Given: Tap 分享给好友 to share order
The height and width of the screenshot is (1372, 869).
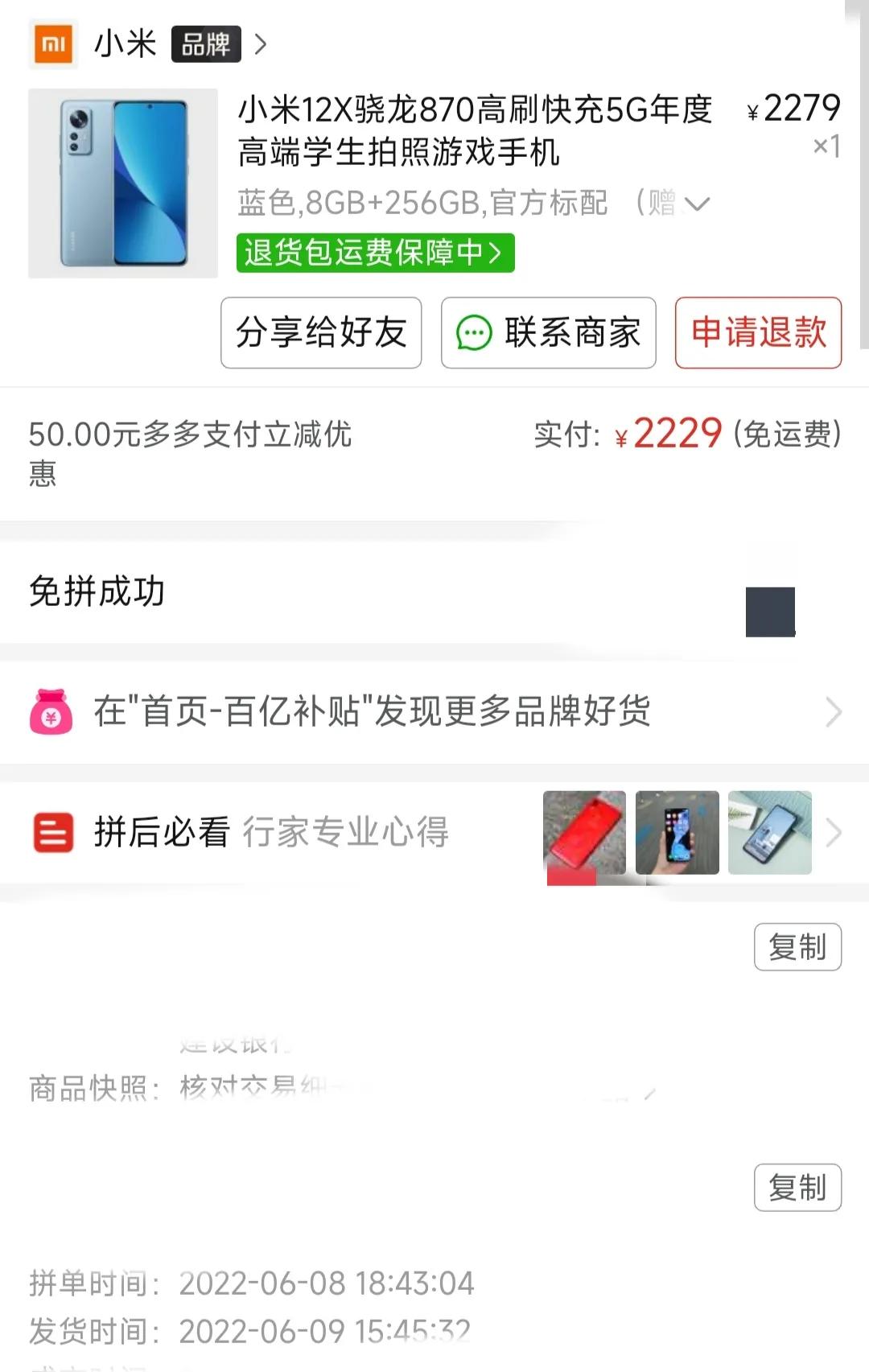Looking at the screenshot, I should (x=321, y=333).
